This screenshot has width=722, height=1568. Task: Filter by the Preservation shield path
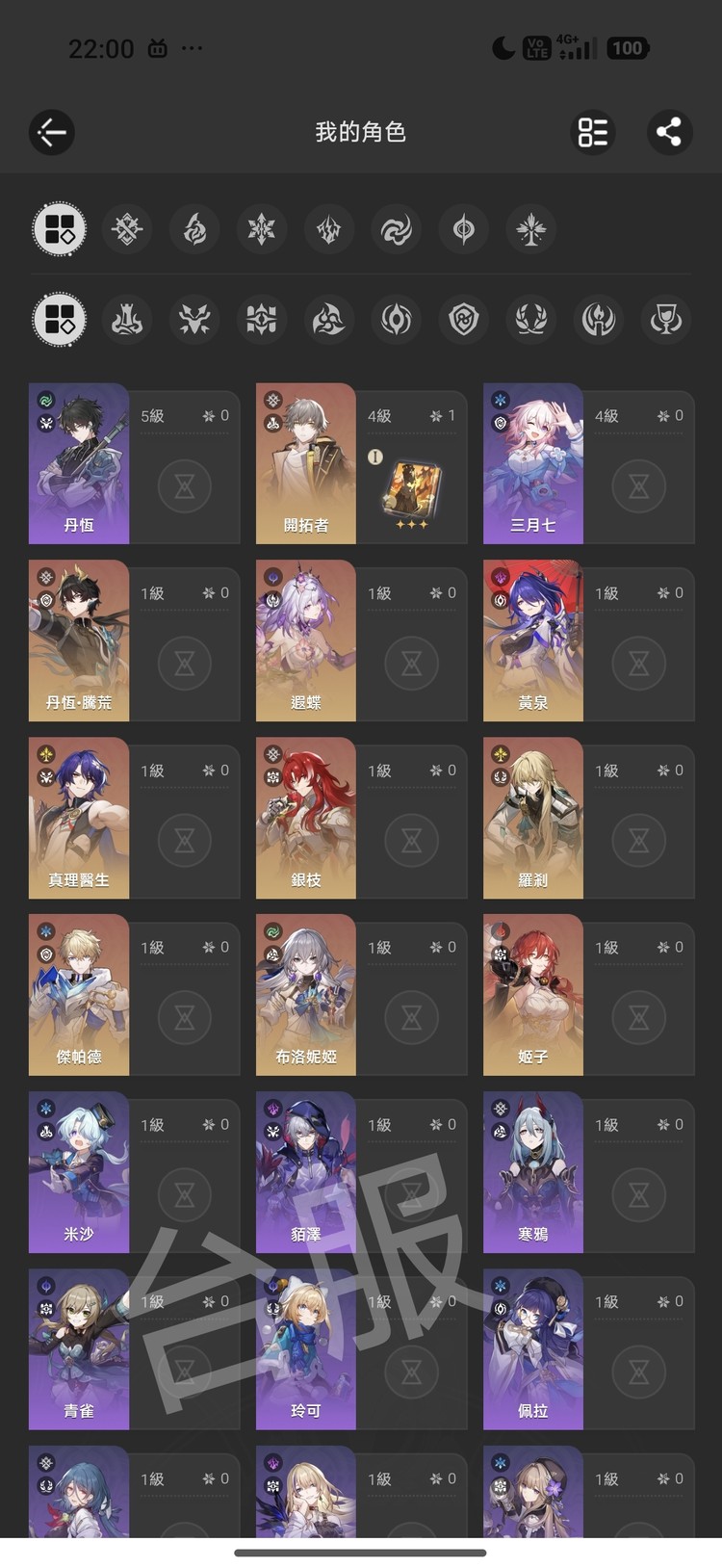click(x=464, y=320)
